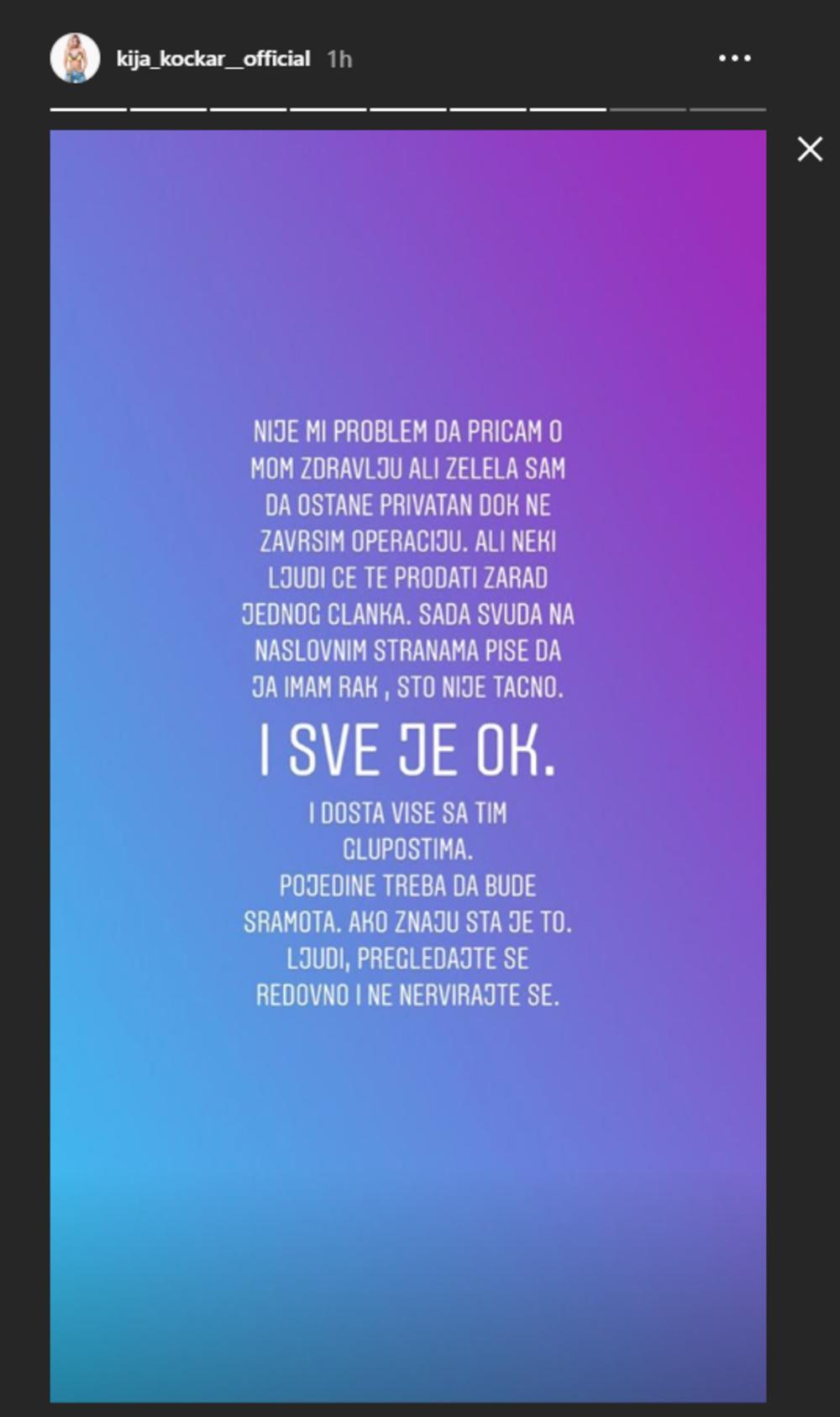Image resolution: width=840 pixels, height=1417 pixels.
Task: Click kija_kockar__official's profile avatar
Action: pos(76,58)
